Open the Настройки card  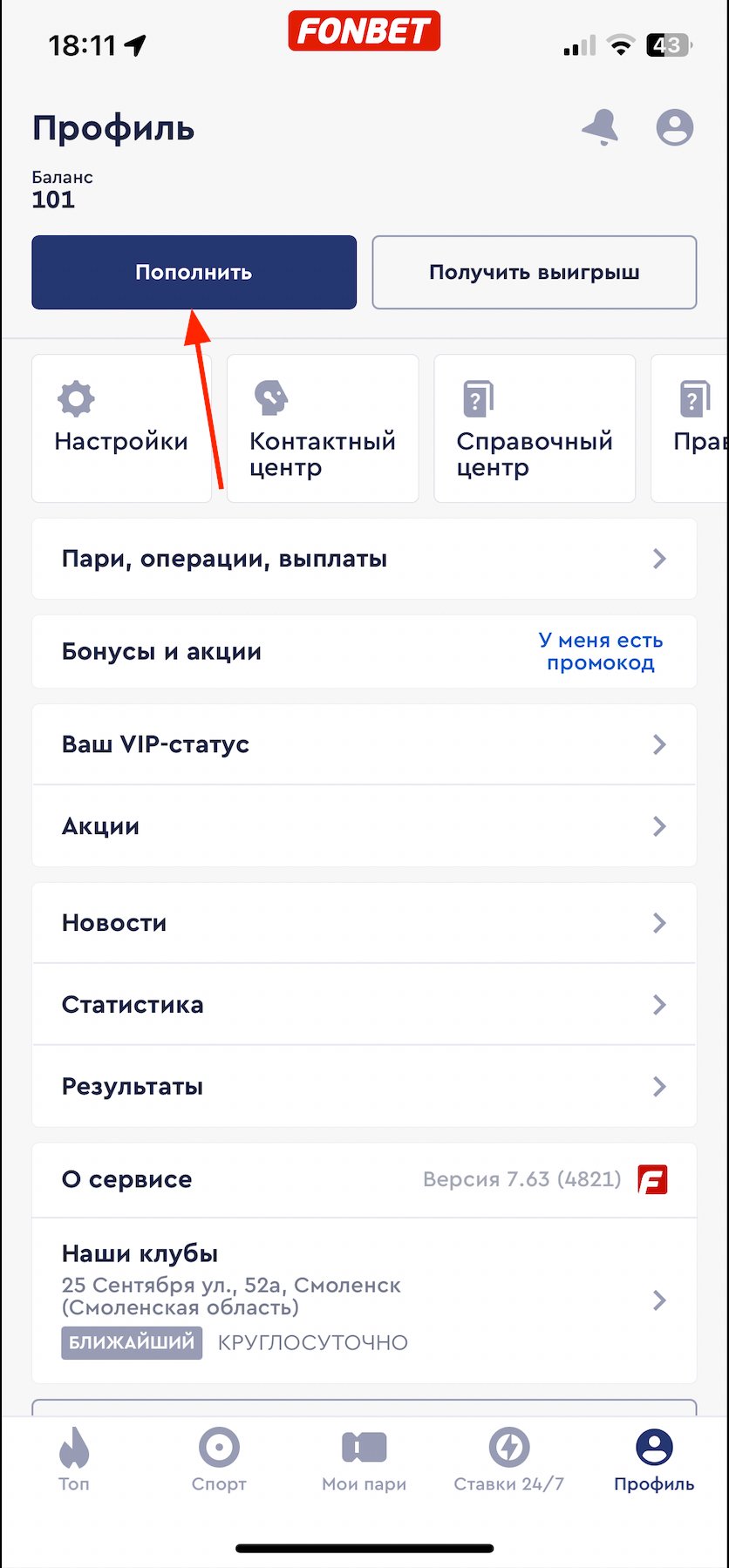click(x=121, y=428)
